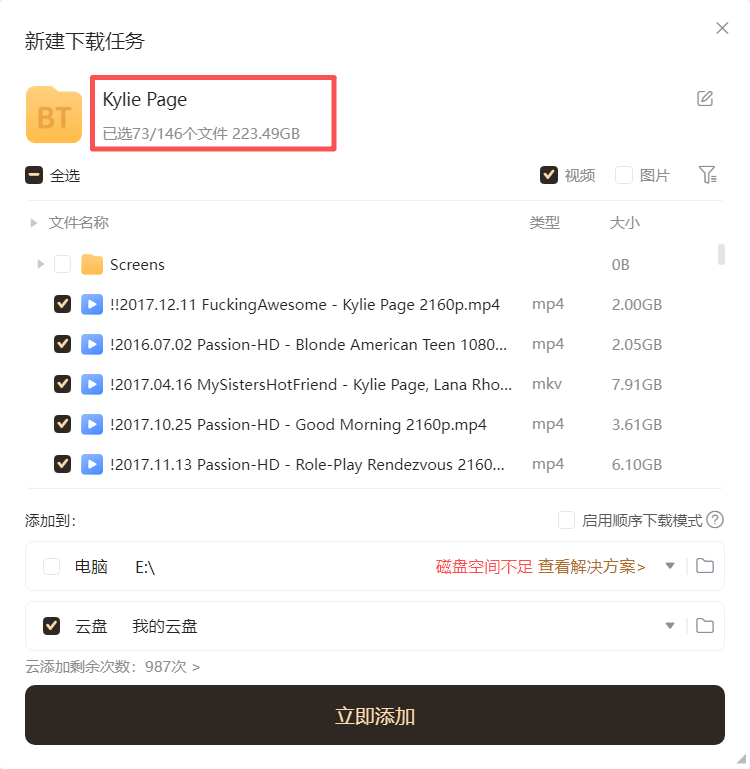
Task: Uncheck the FuckingAwesome 2017.12.11 file
Action: [62, 304]
